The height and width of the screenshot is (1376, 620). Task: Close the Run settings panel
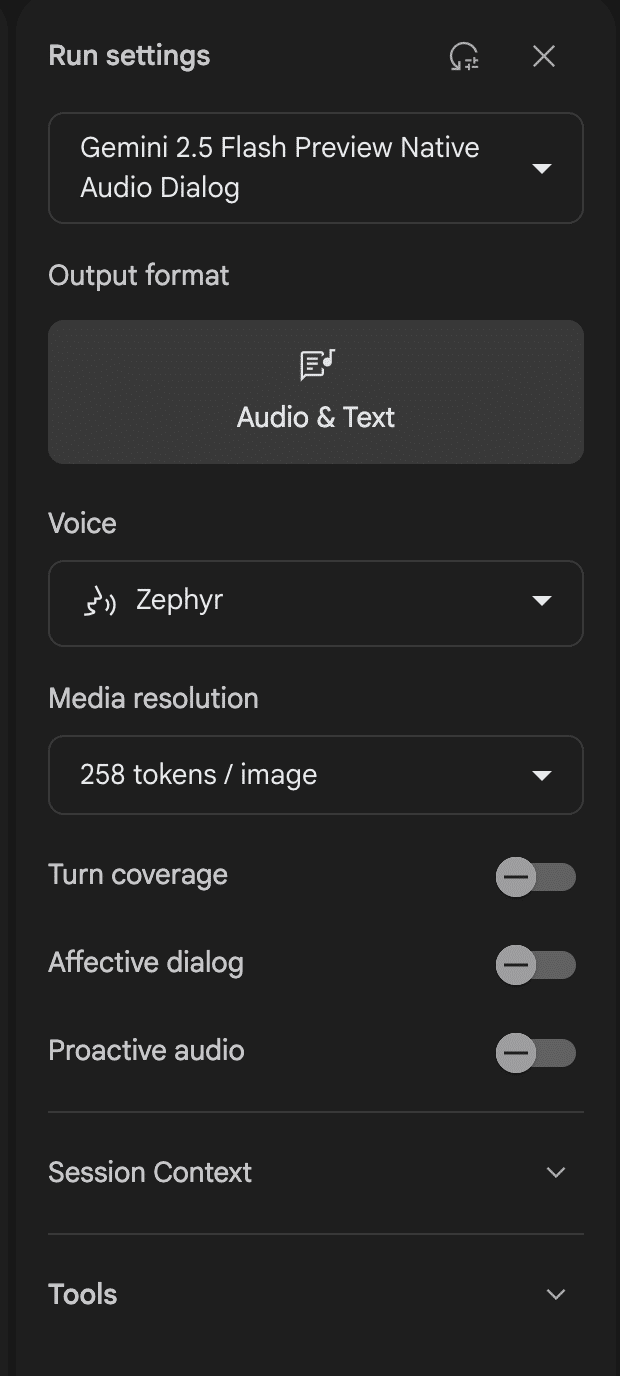coord(543,57)
